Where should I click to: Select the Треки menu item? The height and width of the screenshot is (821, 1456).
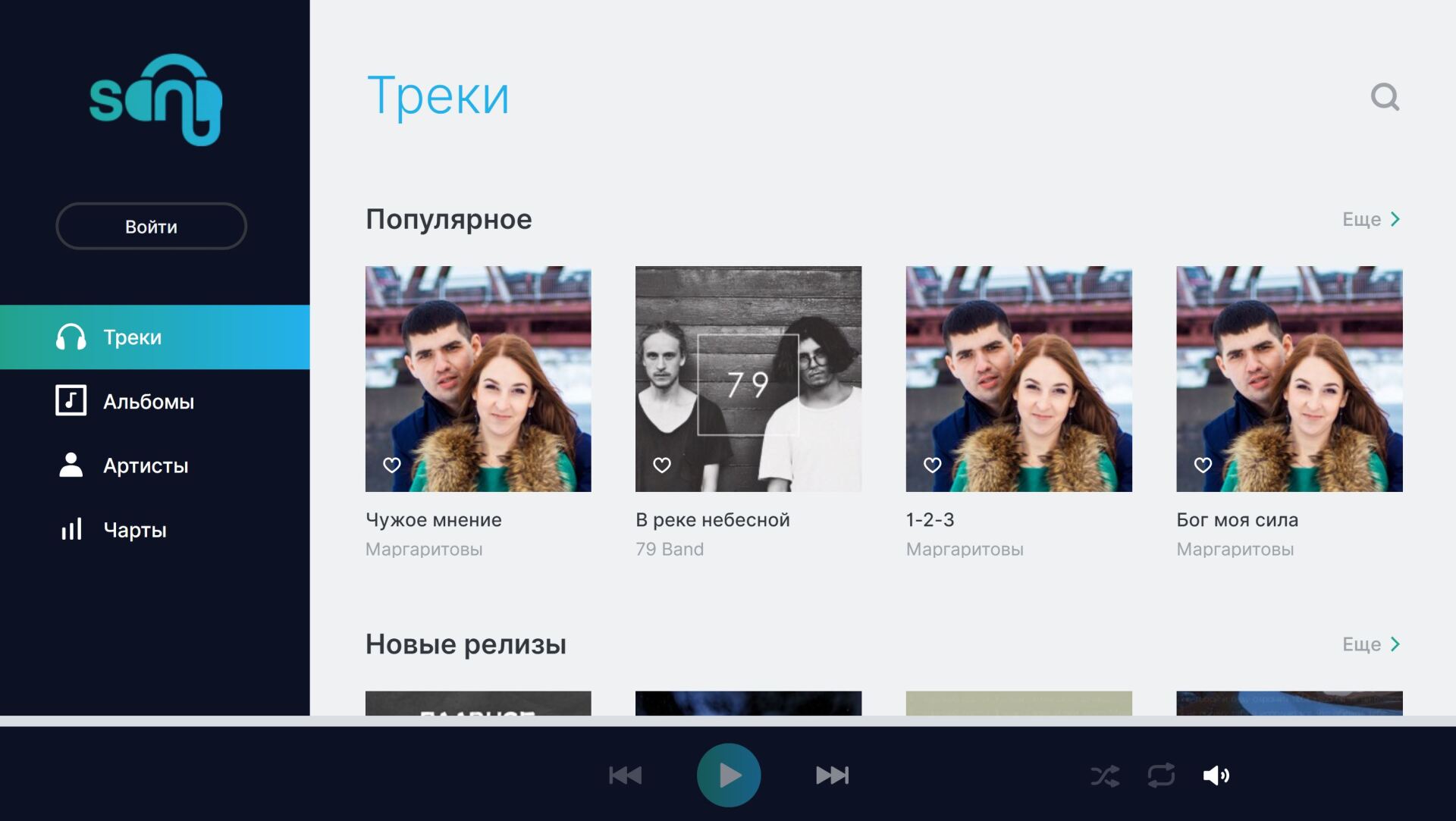click(x=133, y=337)
